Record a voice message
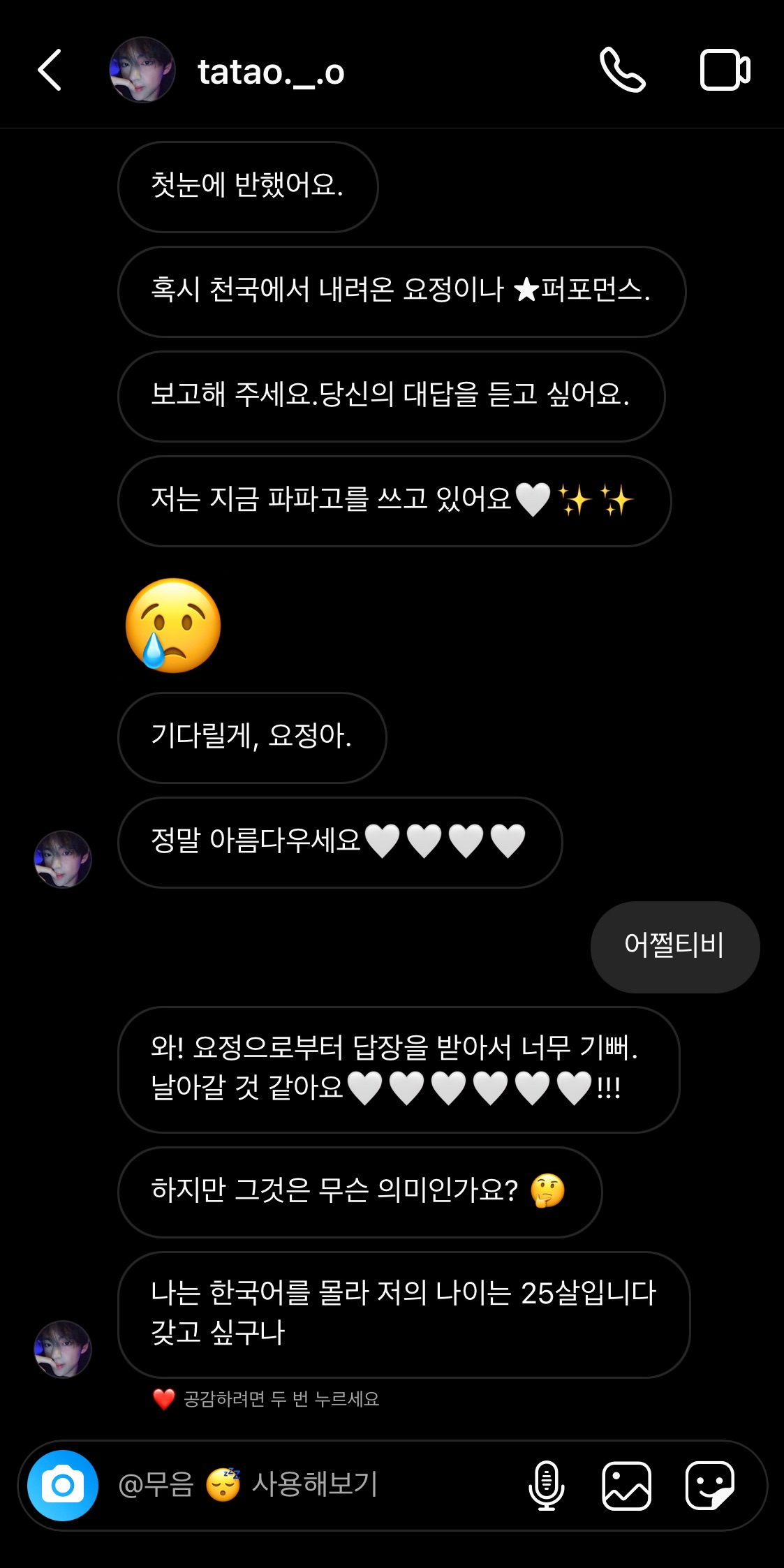 [x=547, y=1485]
